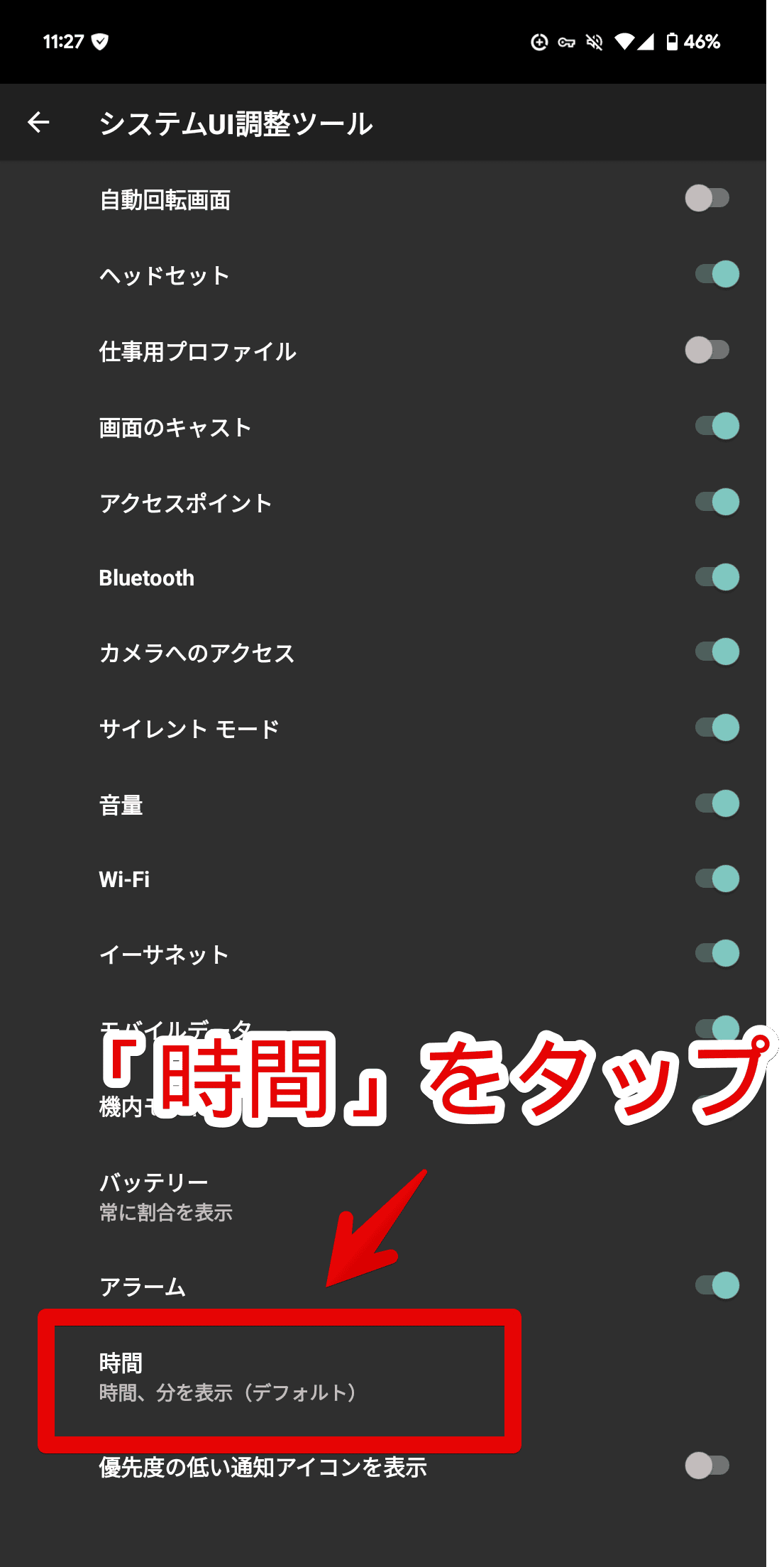Turn off the ヘッドセット toggle

(x=717, y=274)
